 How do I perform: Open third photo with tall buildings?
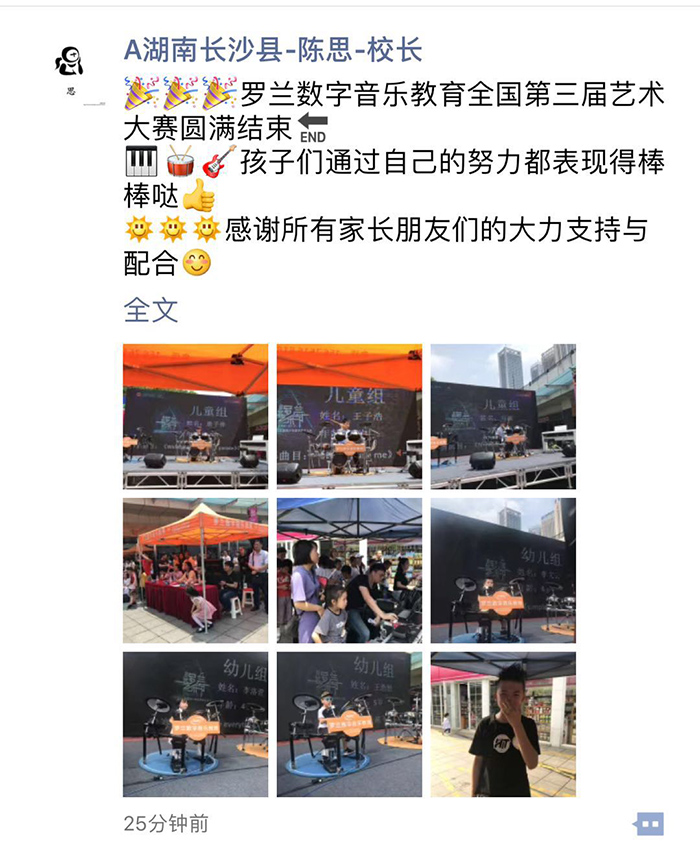[503, 416]
